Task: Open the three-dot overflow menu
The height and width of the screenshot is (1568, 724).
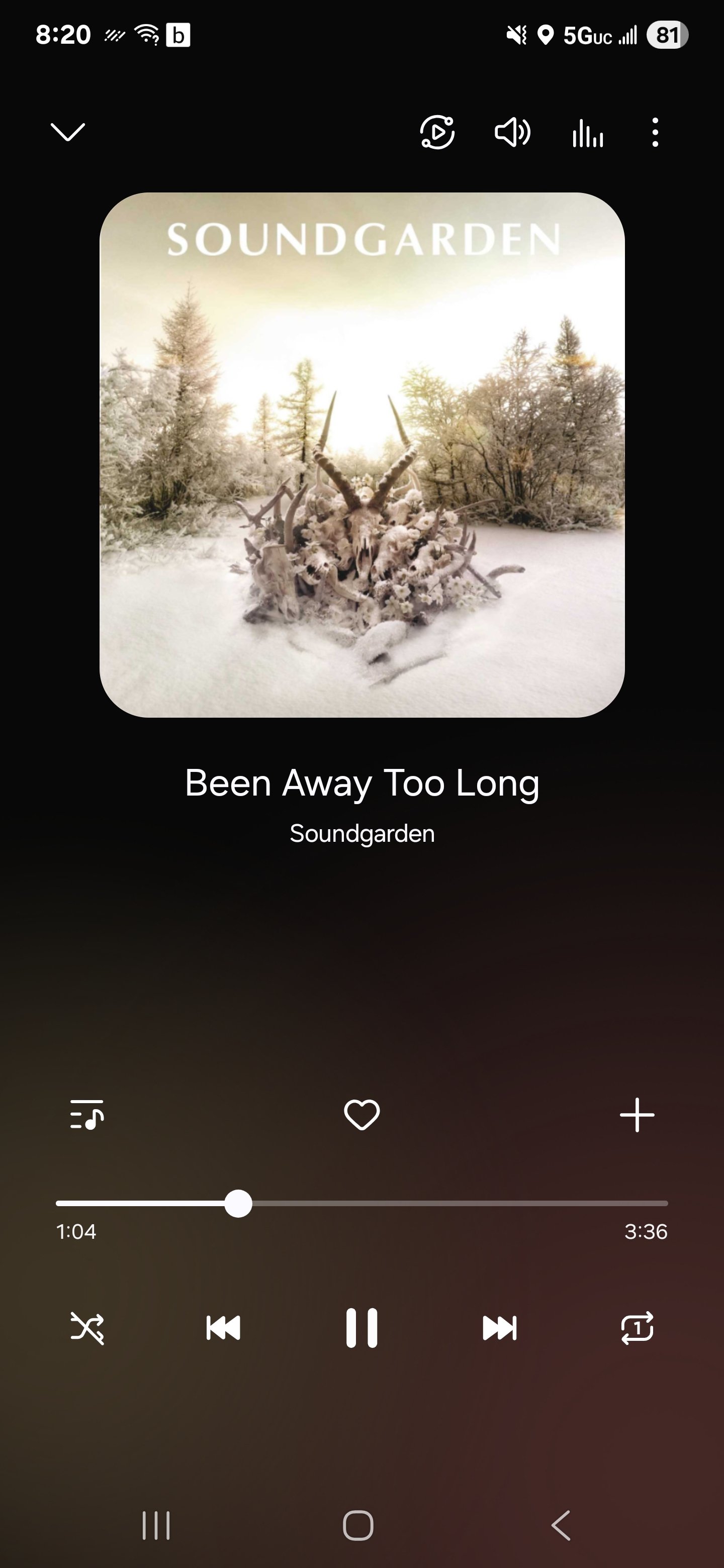Action: pyautogui.click(x=655, y=132)
